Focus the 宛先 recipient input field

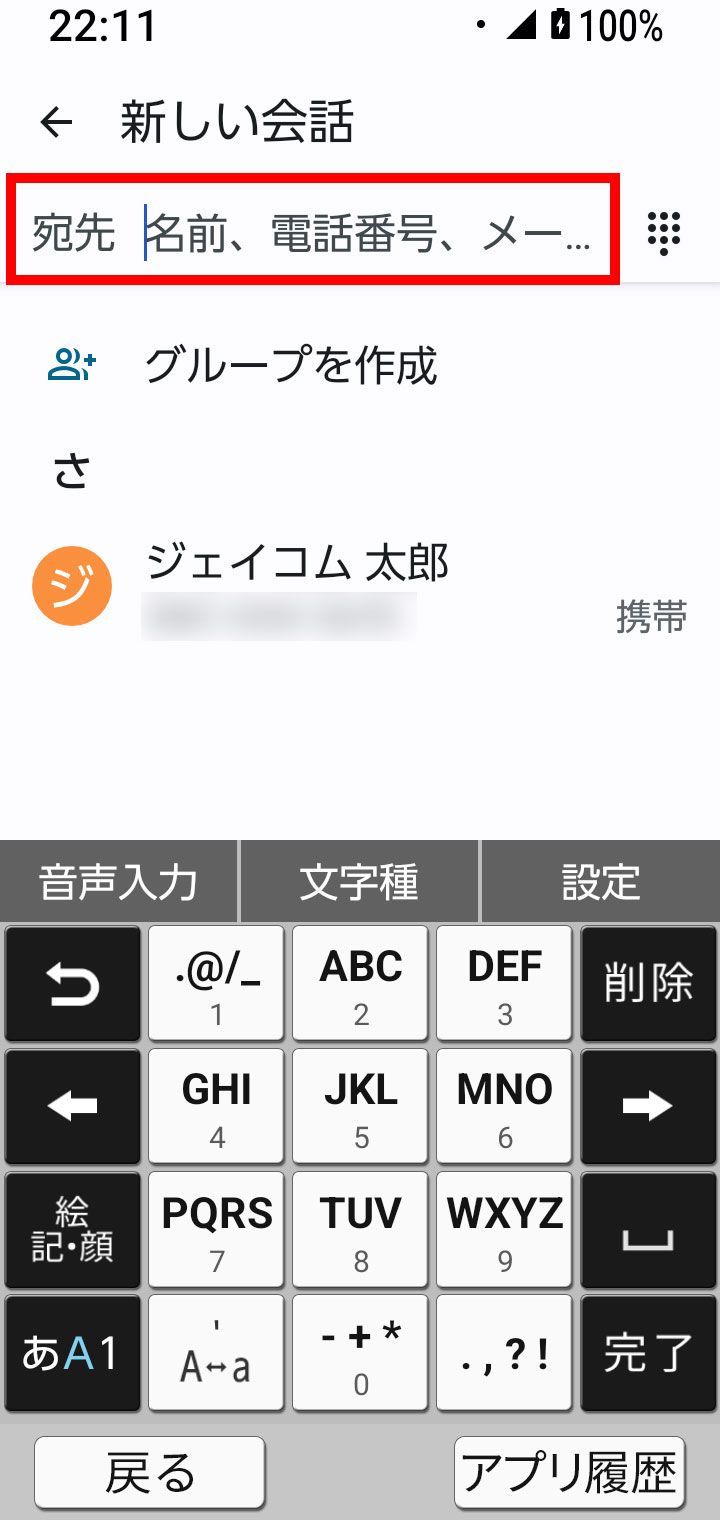[x=370, y=232]
